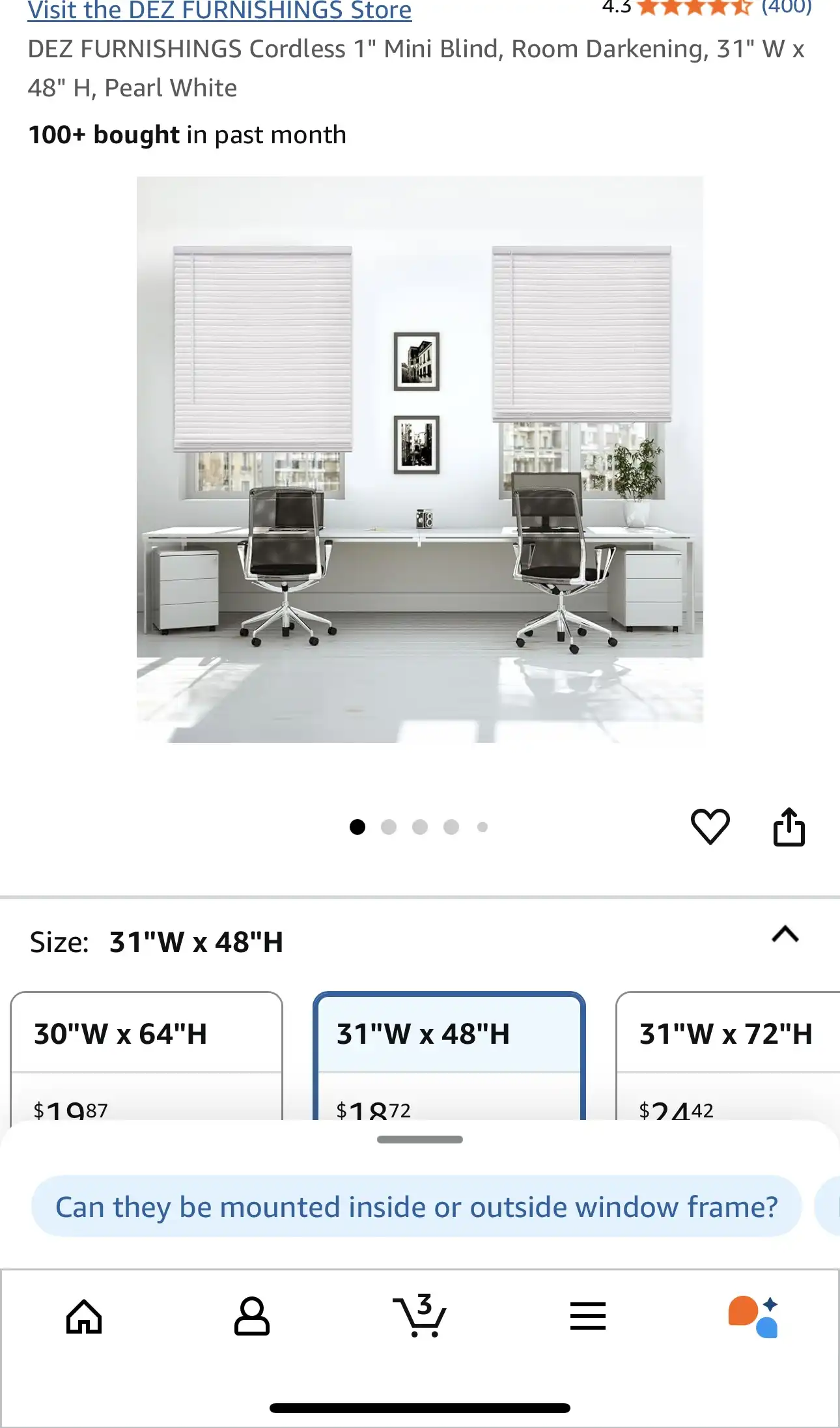Screen dimensions: 840x1428
Task: Select the 30"W x 64"H size
Action: click(147, 1055)
